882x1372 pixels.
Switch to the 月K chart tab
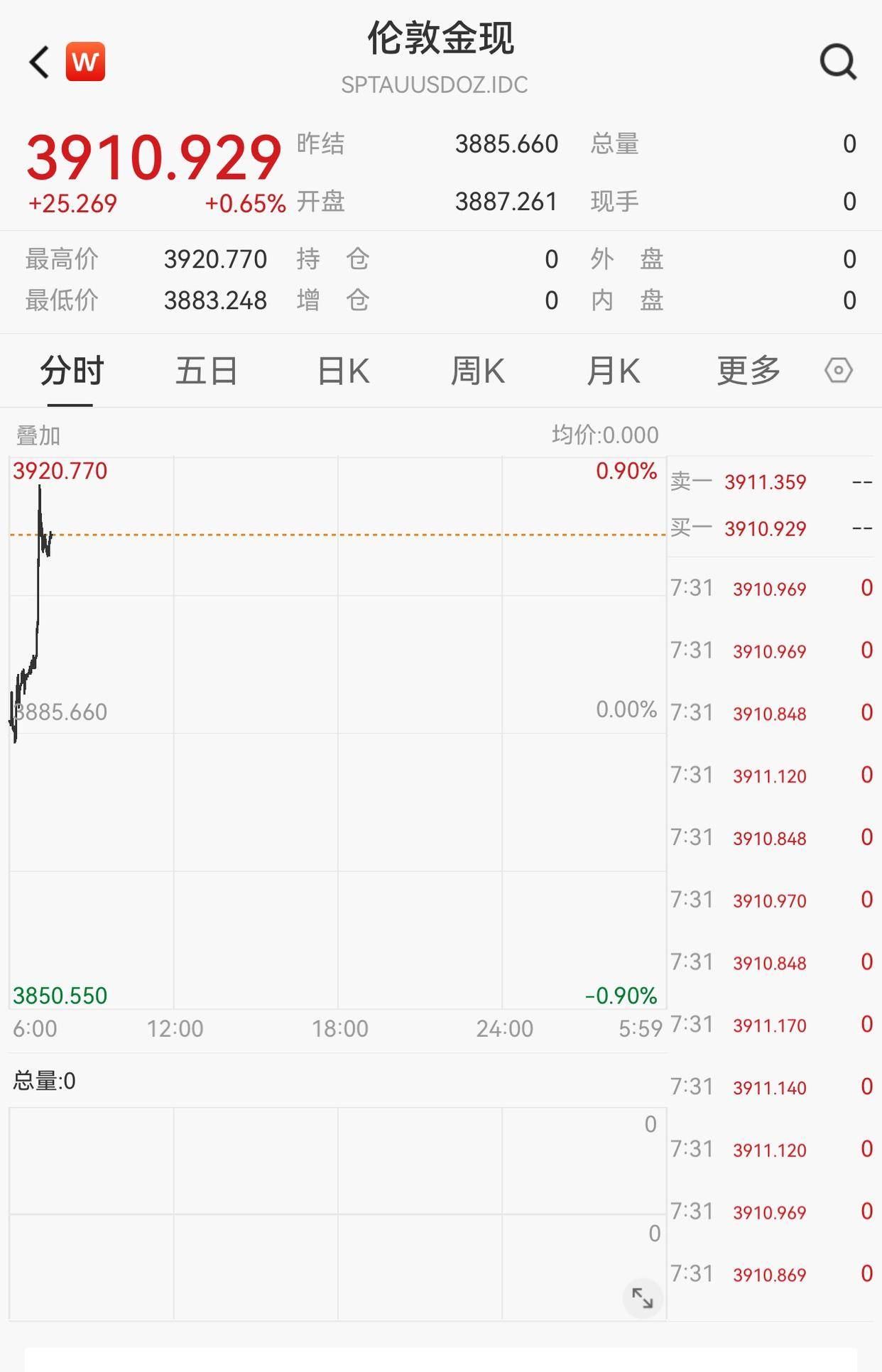pos(613,371)
